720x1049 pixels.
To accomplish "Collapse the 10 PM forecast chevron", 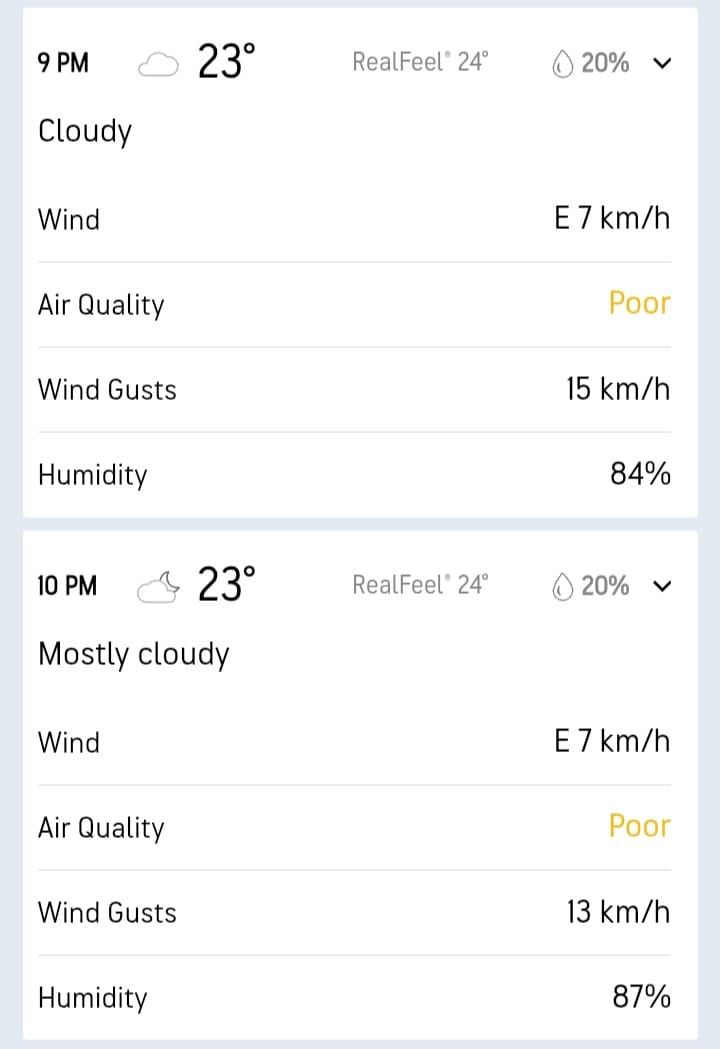I will [x=662, y=586].
